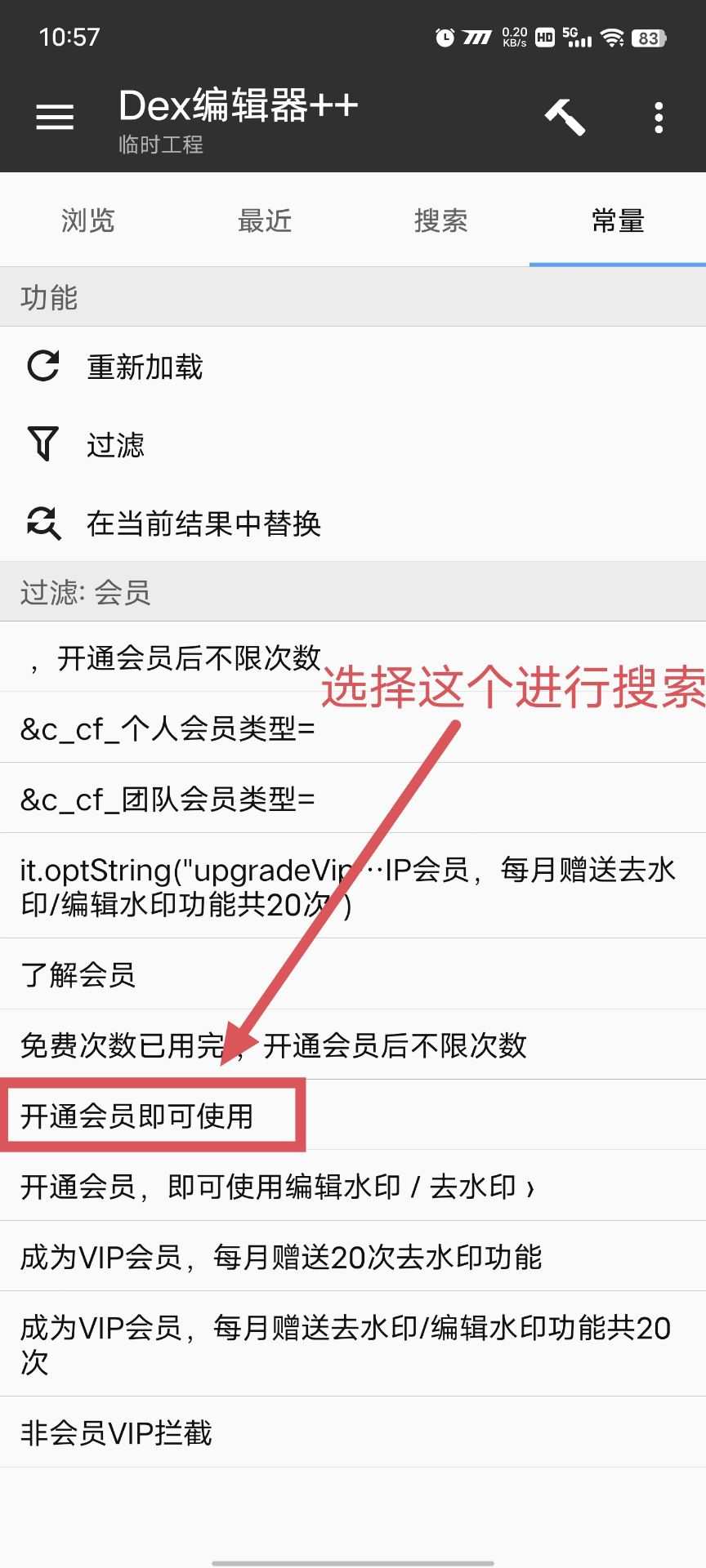This screenshot has width=706, height=1568.
Task: Open the string ，开通会员后不限次数
Action: pyautogui.click(x=353, y=657)
